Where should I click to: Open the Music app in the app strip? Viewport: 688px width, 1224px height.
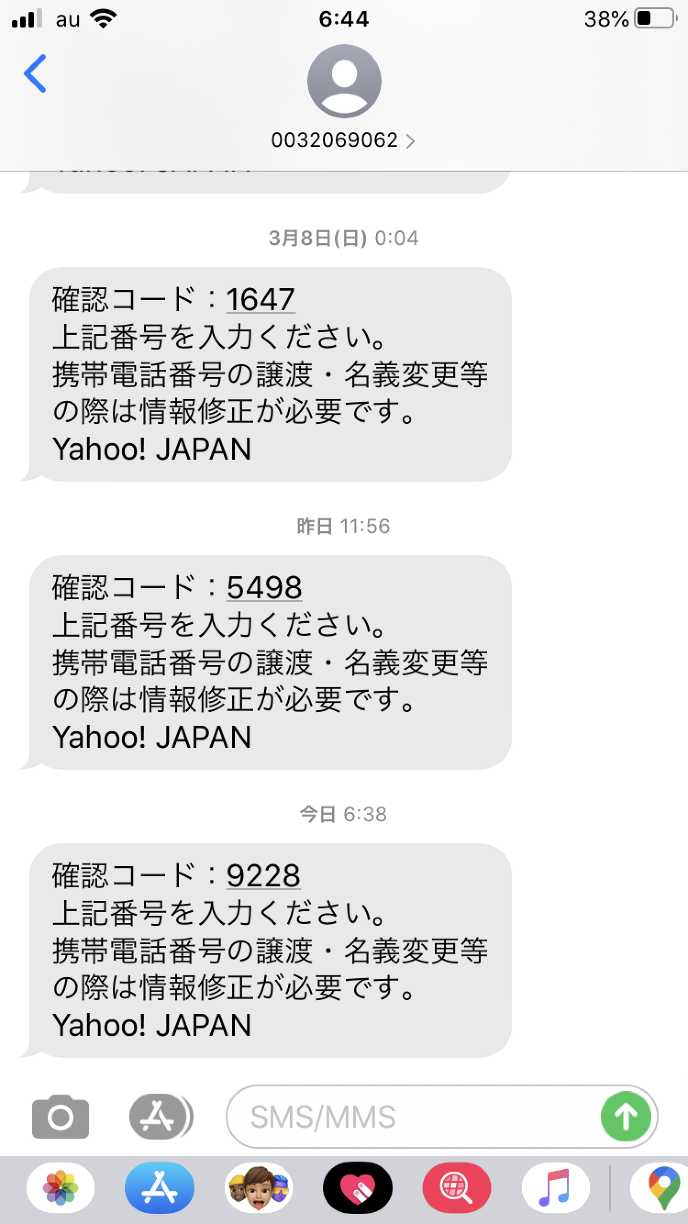pyautogui.click(x=556, y=1189)
